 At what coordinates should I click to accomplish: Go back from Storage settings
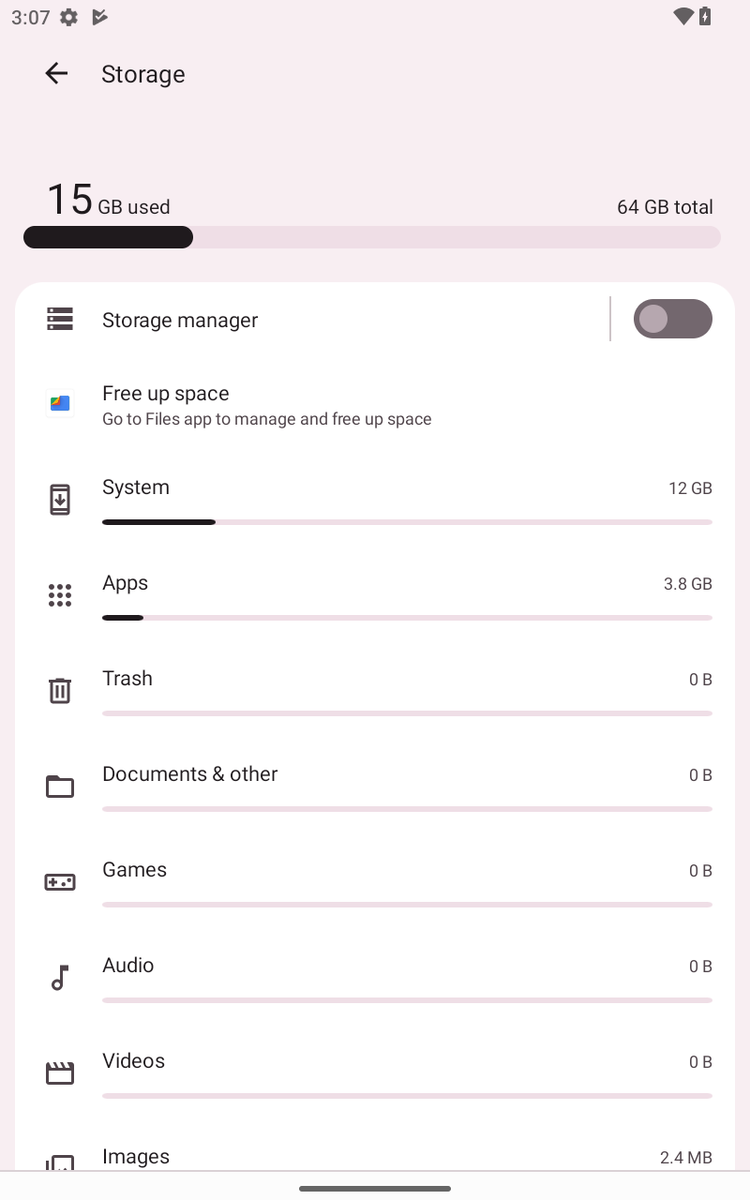[x=57, y=74]
